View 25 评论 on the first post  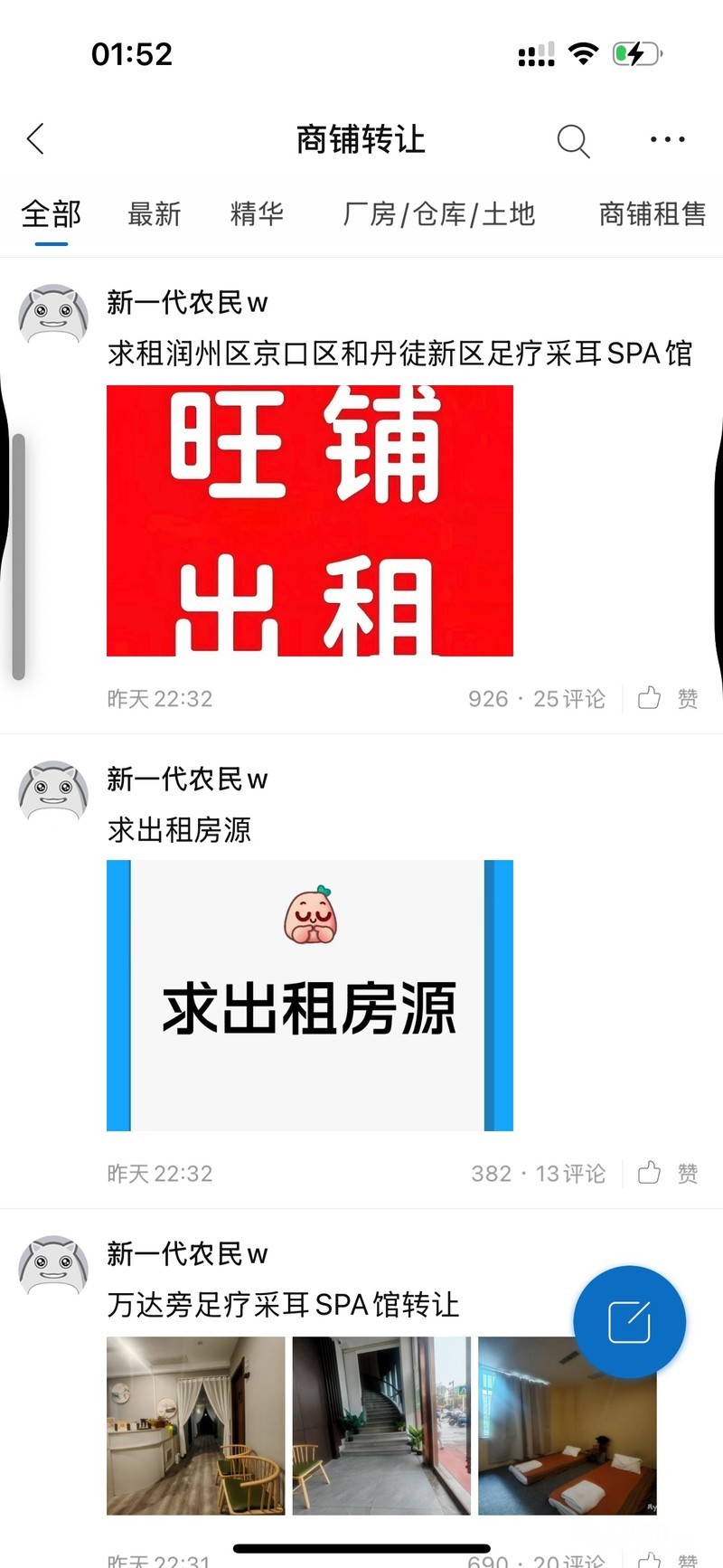pos(569,699)
